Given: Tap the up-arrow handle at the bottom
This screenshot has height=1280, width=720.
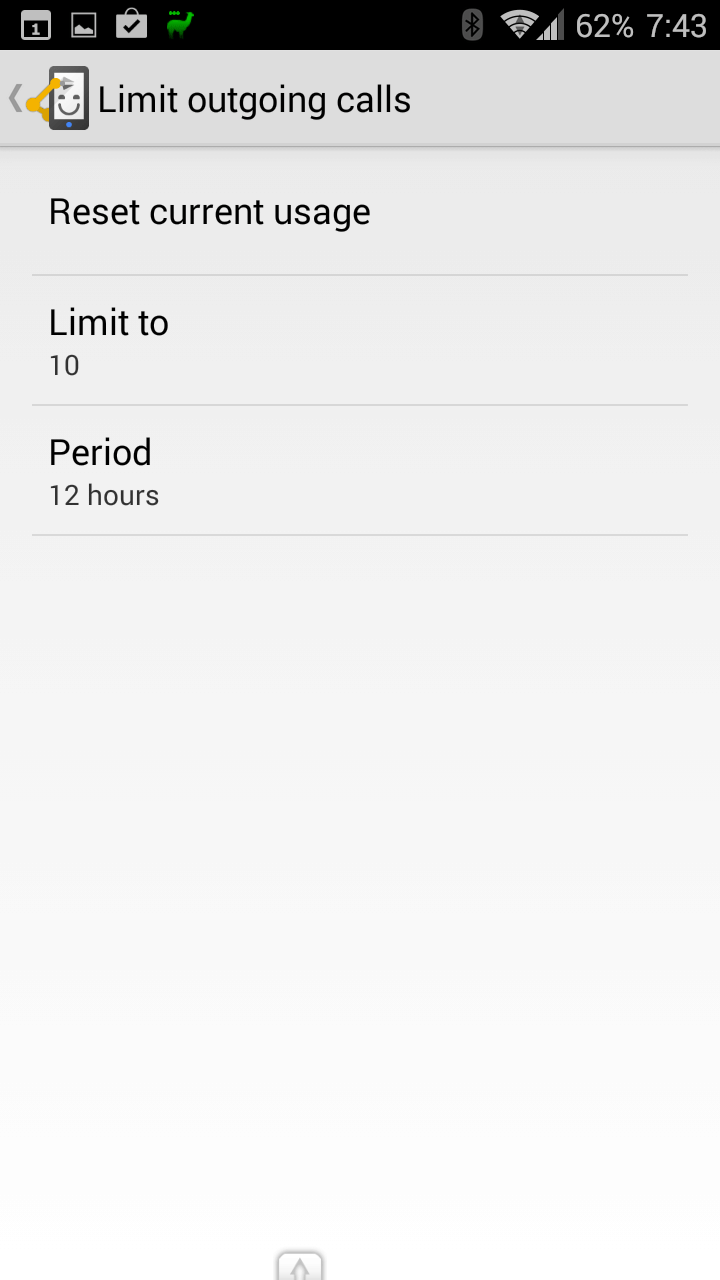Looking at the screenshot, I should pyautogui.click(x=300, y=1266).
